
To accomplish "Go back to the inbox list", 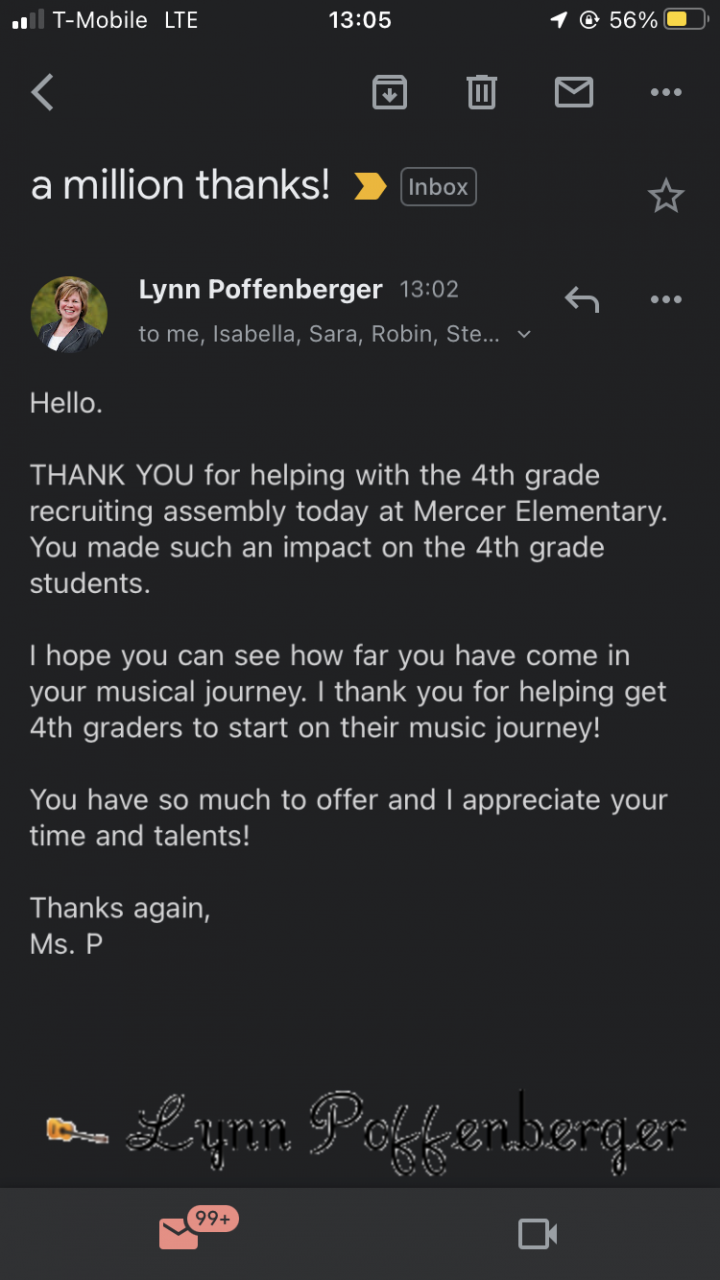I will click(42, 93).
